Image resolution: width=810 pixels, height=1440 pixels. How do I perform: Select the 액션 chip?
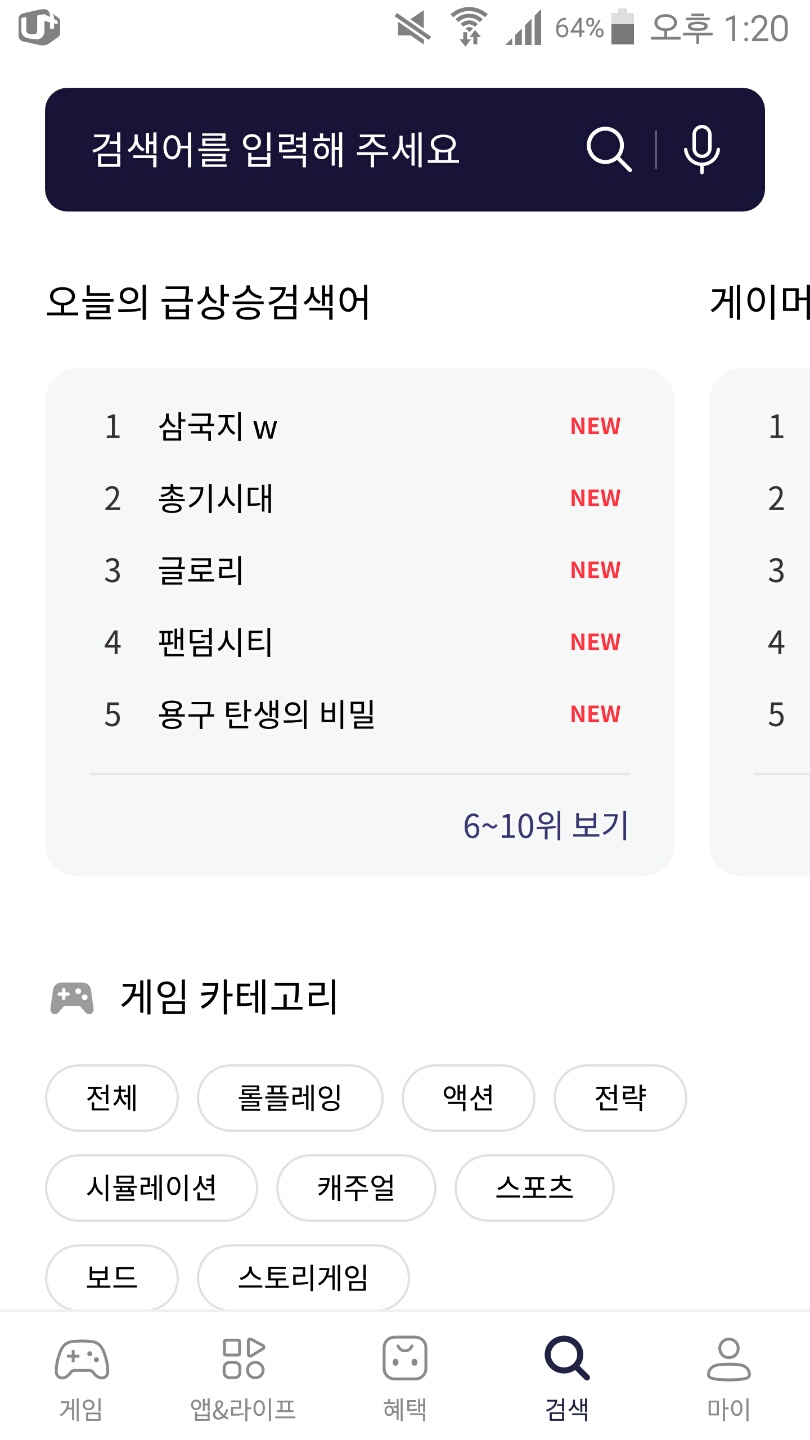tap(468, 1098)
